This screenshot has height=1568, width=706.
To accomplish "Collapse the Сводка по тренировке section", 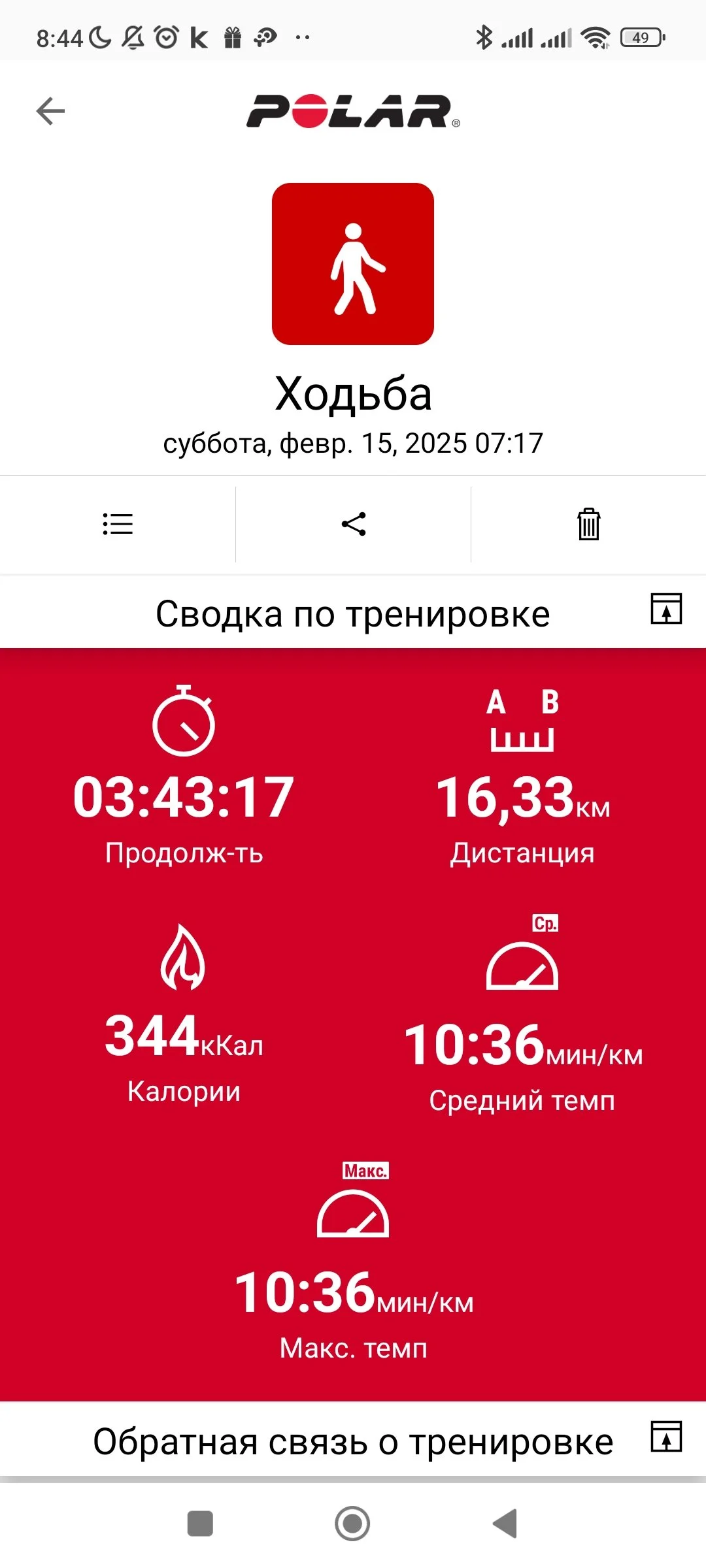I will click(666, 609).
